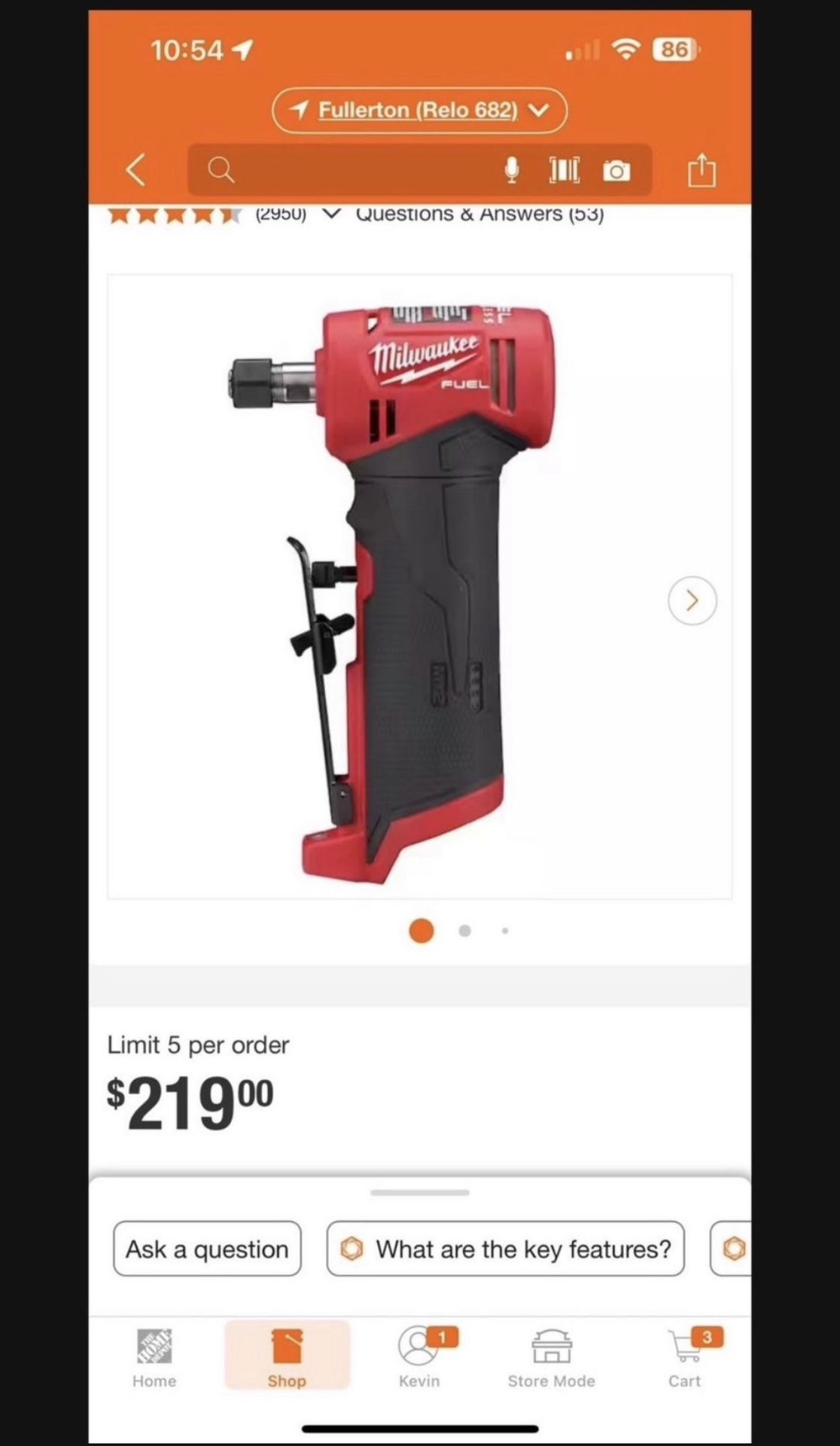View the Cart with 3 items
The height and width of the screenshot is (1446, 840).
[x=684, y=1358]
